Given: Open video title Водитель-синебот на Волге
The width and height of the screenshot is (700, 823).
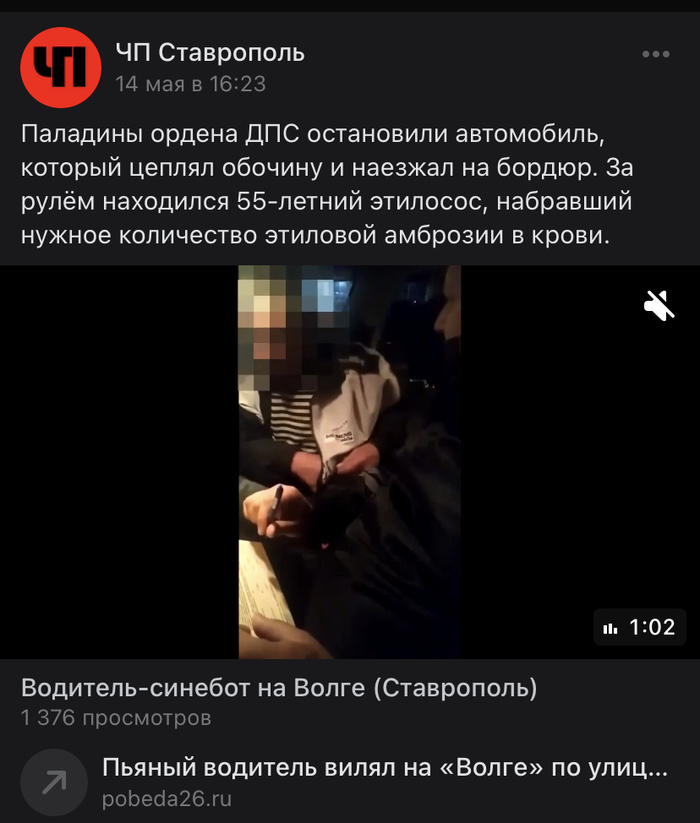Looking at the screenshot, I should coord(279,688).
